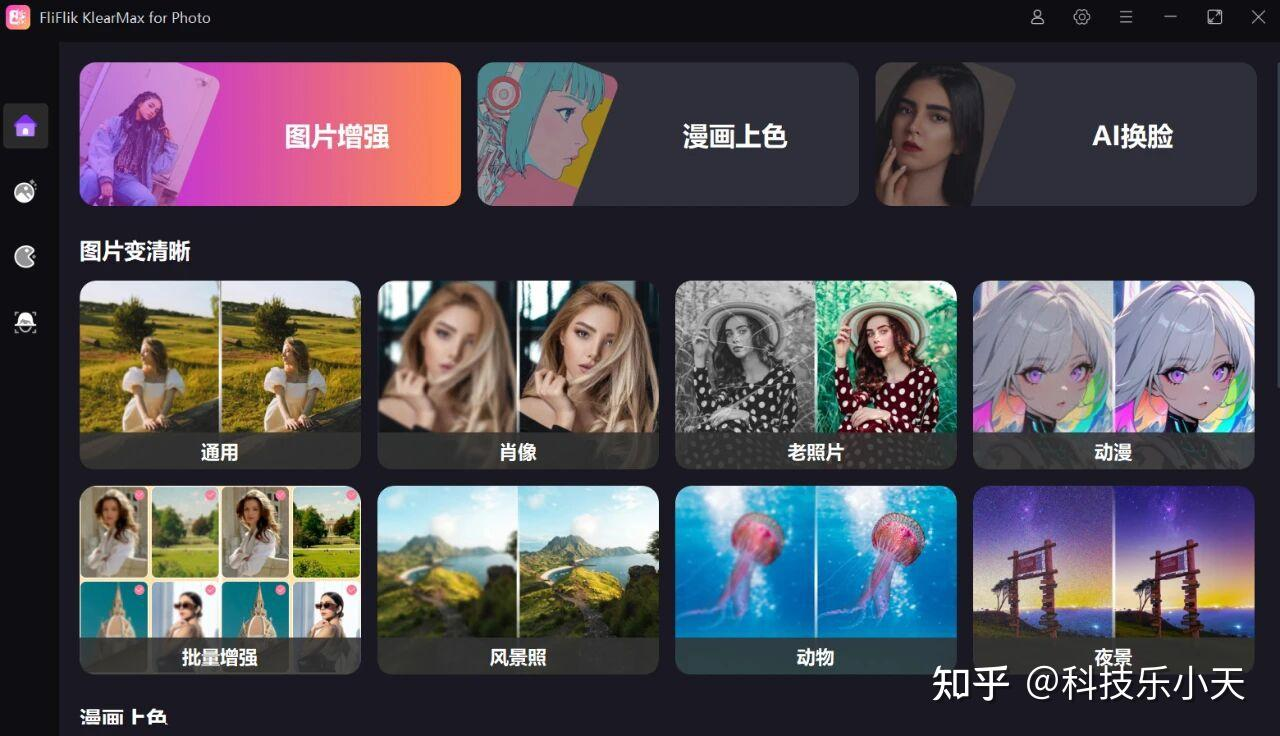Switch to the third sidebar tool tab

tap(26, 257)
